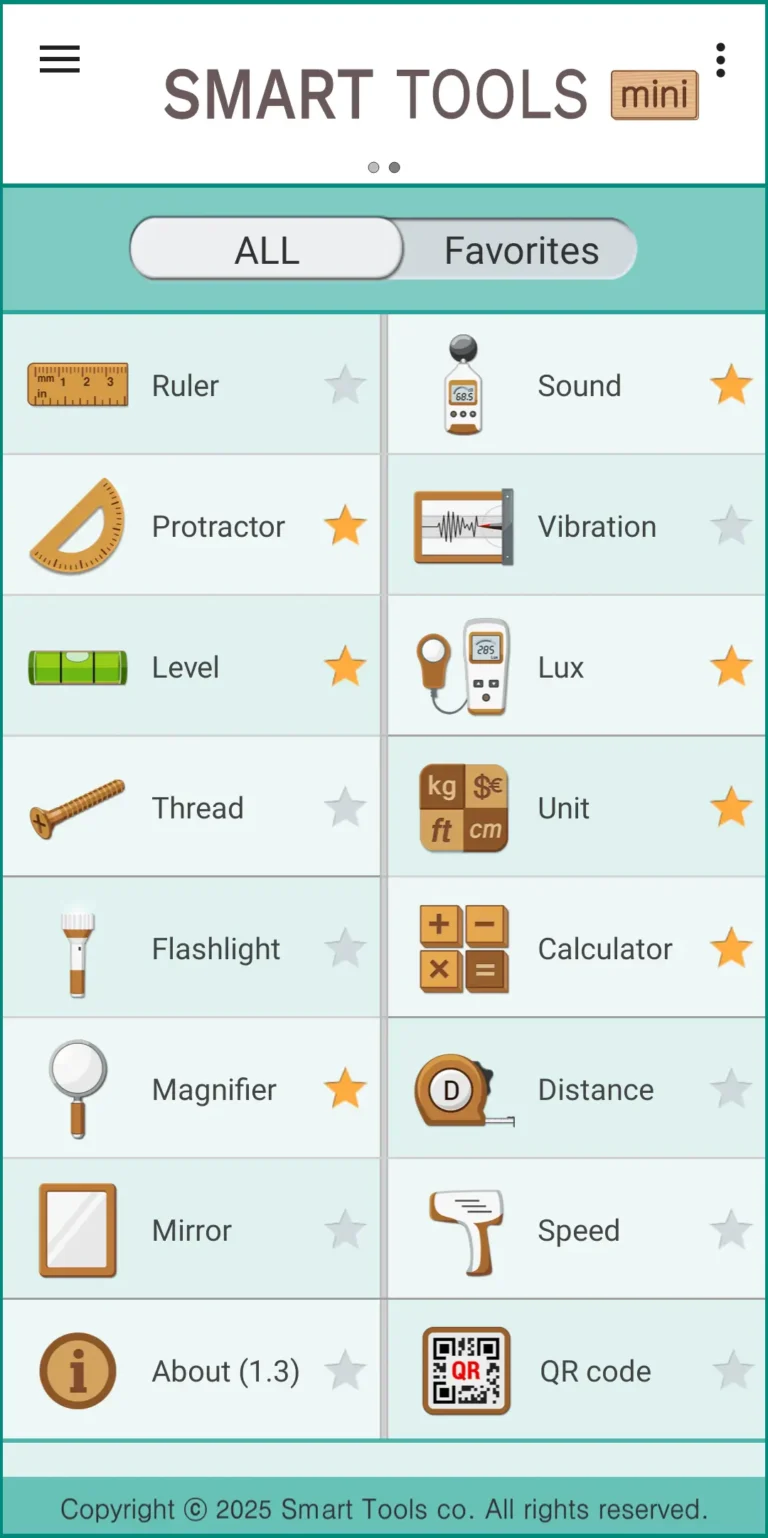Unfavorite the Magnifier tool
The height and width of the screenshot is (1538, 768).
[345, 1089]
